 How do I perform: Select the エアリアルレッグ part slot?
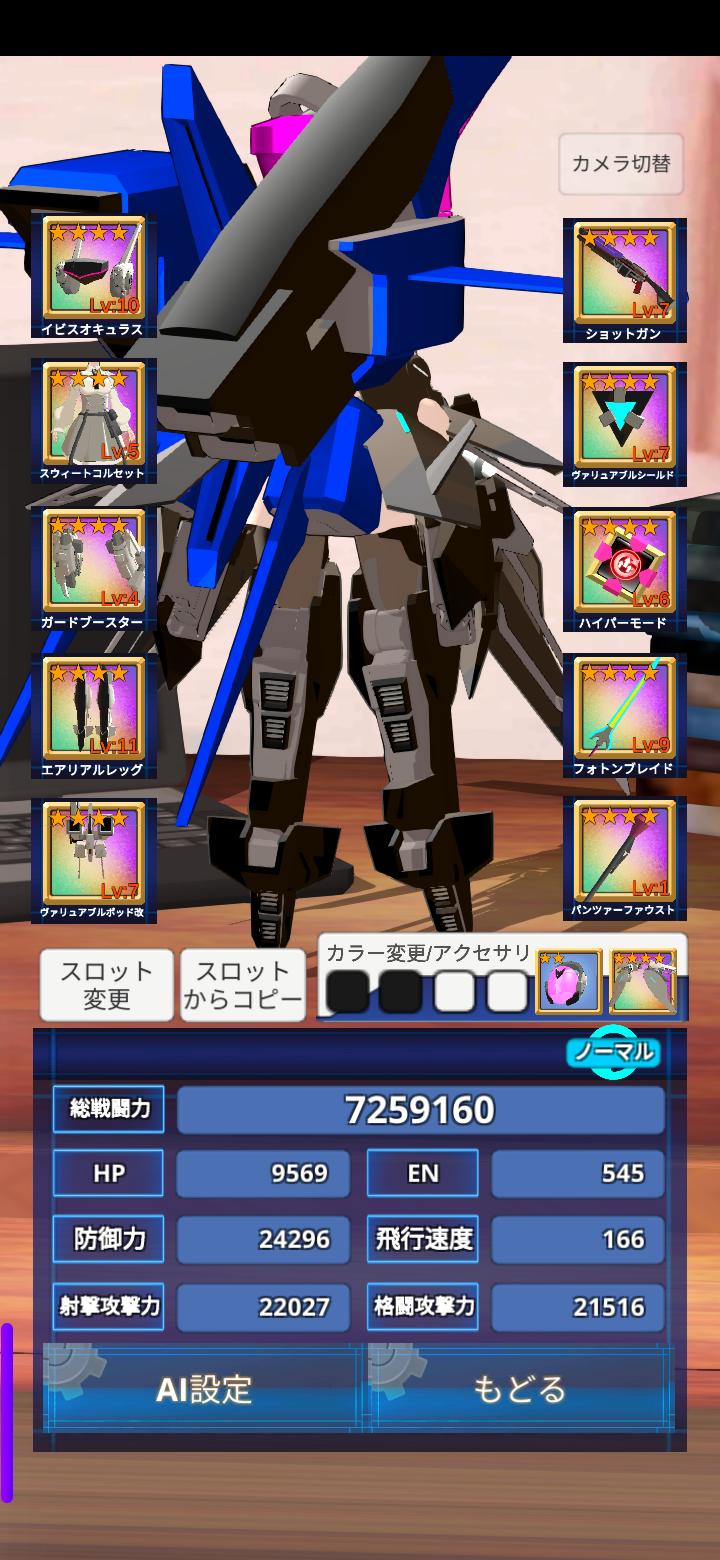(93, 714)
